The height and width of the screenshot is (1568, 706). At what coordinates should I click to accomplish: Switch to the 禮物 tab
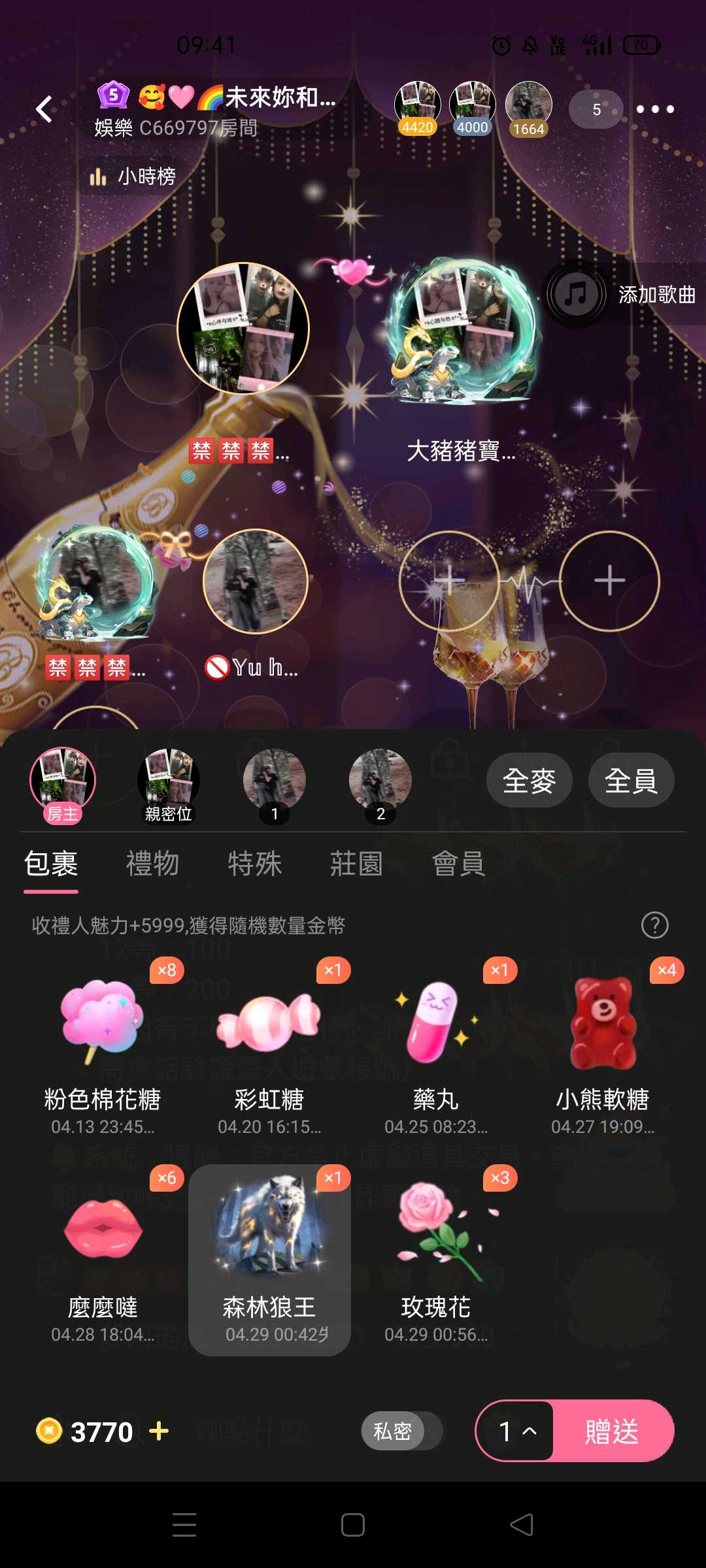(x=152, y=864)
